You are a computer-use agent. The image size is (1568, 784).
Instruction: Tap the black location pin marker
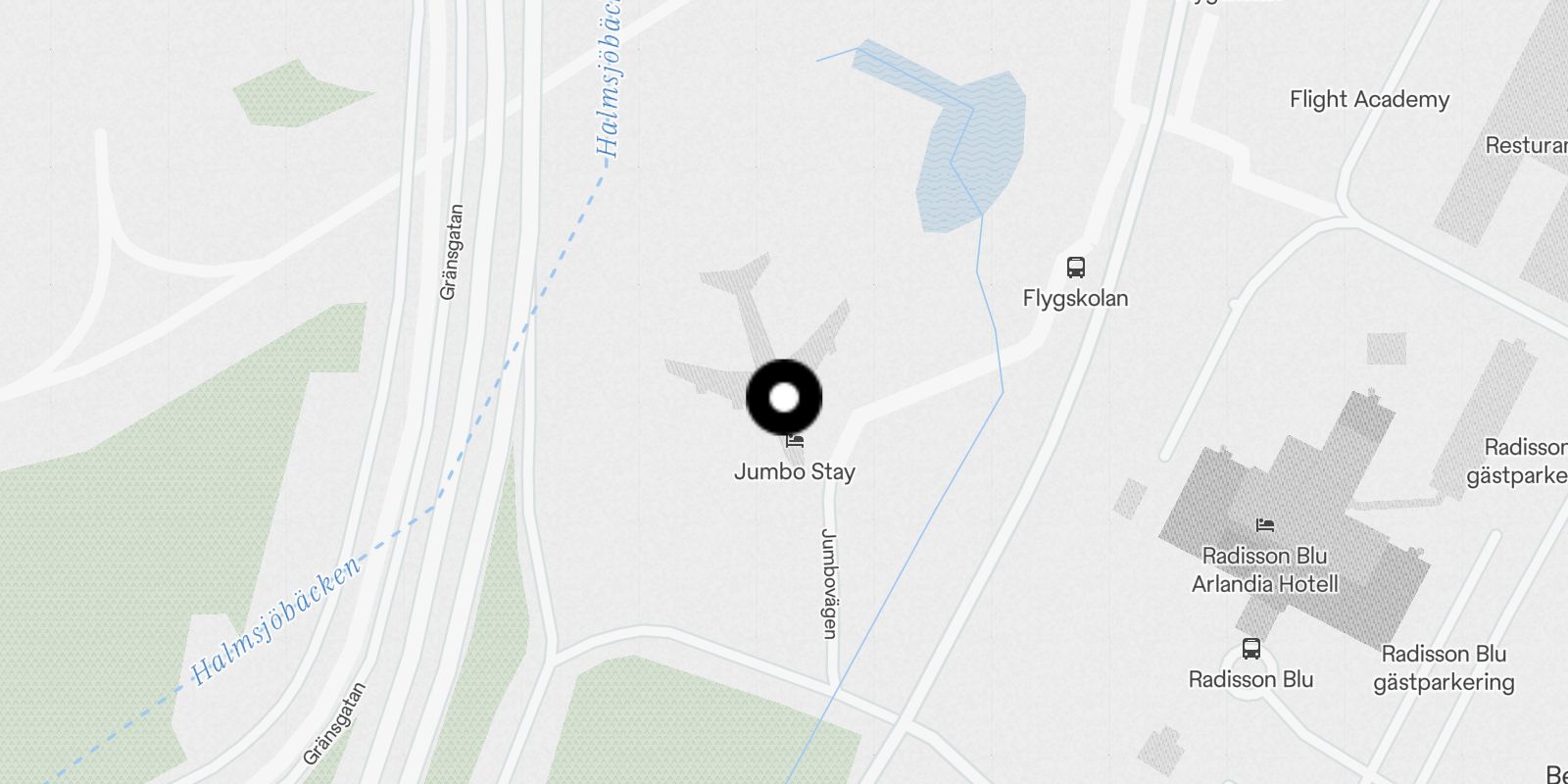pyautogui.click(x=784, y=398)
